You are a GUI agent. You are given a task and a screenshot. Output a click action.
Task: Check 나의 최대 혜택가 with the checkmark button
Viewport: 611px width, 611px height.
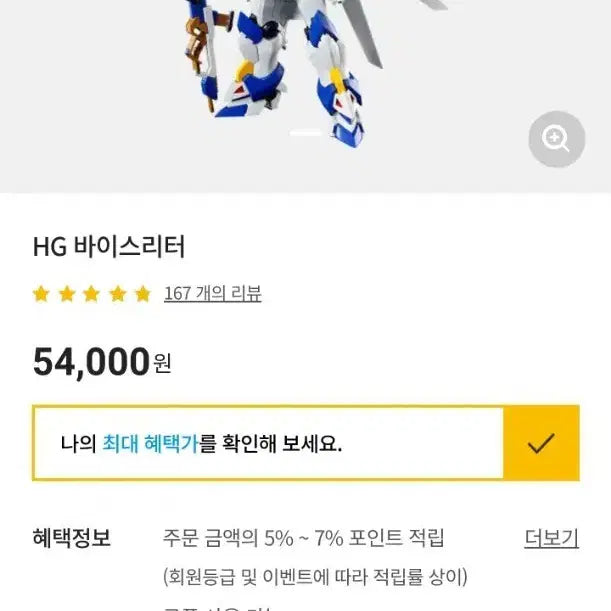pyautogui.click(x=541, y=443)
